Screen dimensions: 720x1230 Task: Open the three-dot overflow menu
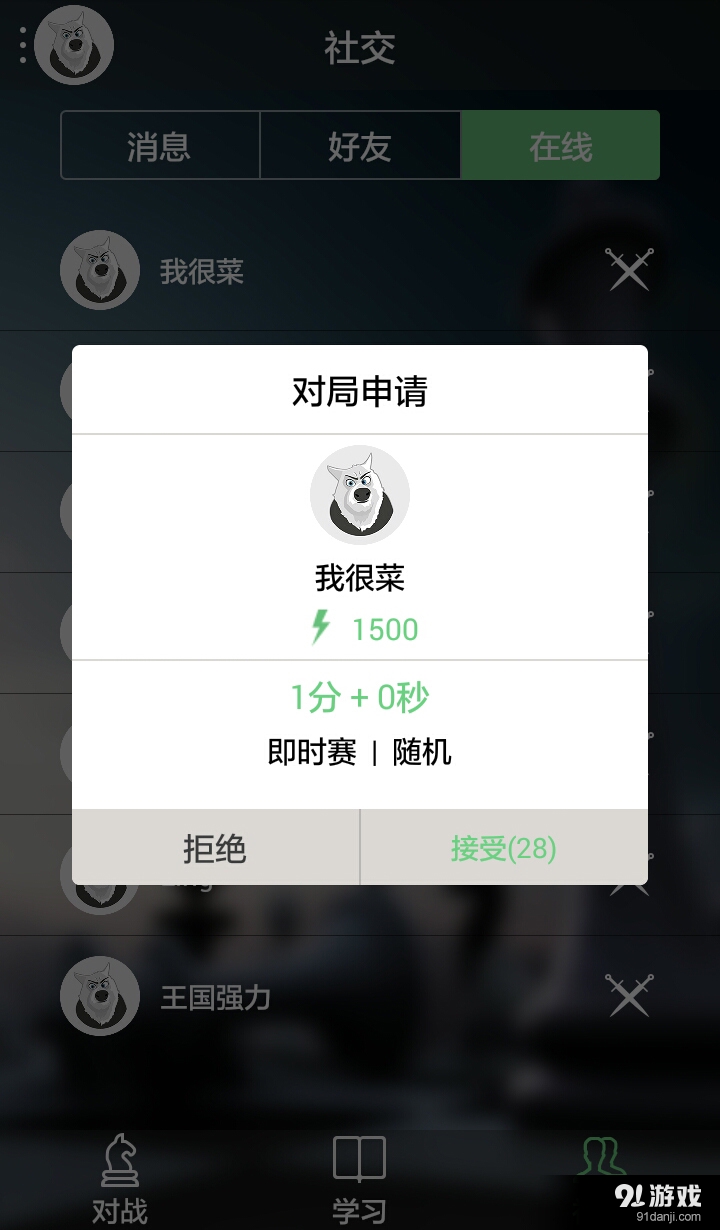click(22, 45)
